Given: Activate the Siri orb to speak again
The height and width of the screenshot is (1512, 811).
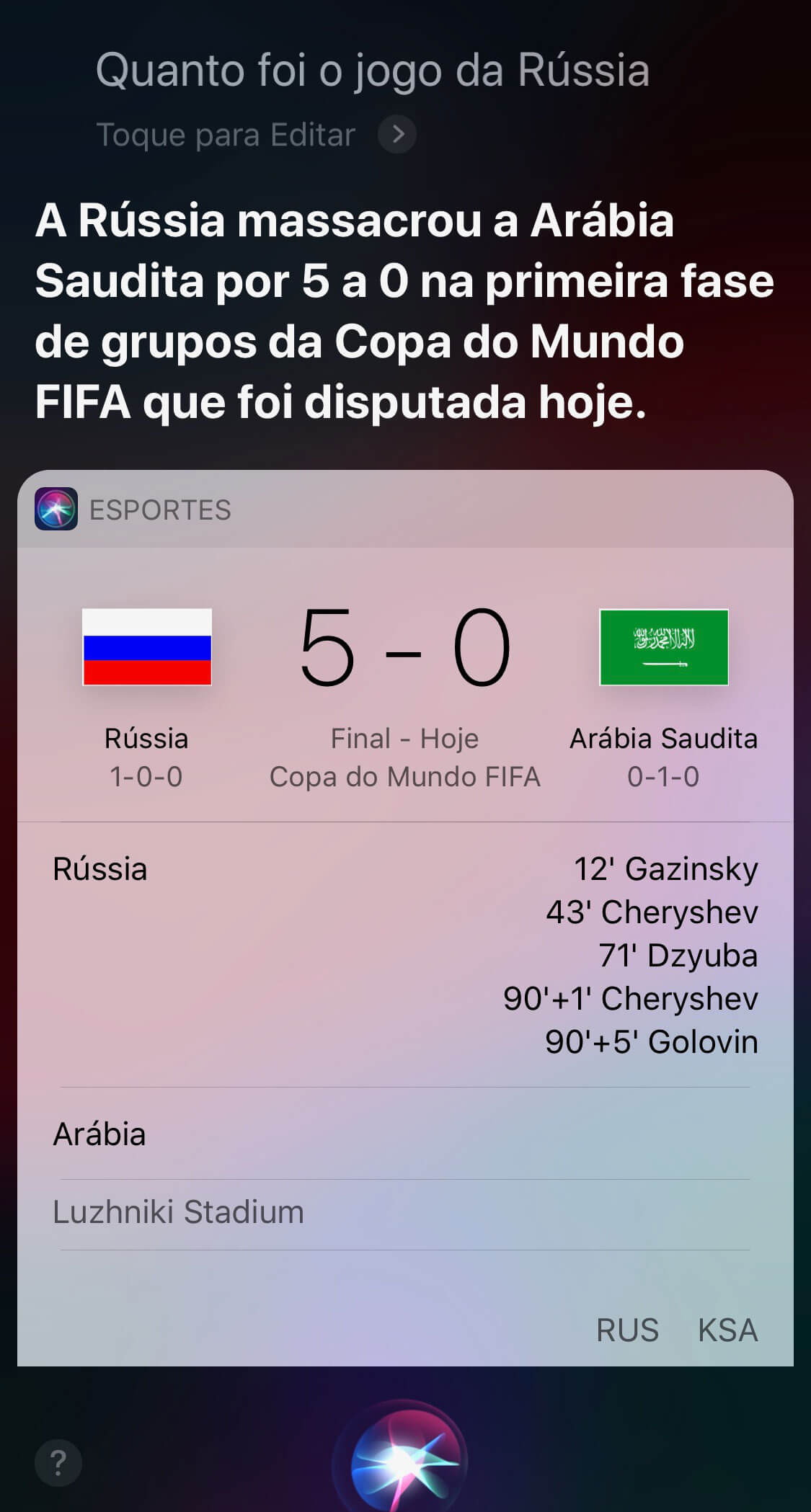Looking at the screenshot, I should tap(404, 1459).
